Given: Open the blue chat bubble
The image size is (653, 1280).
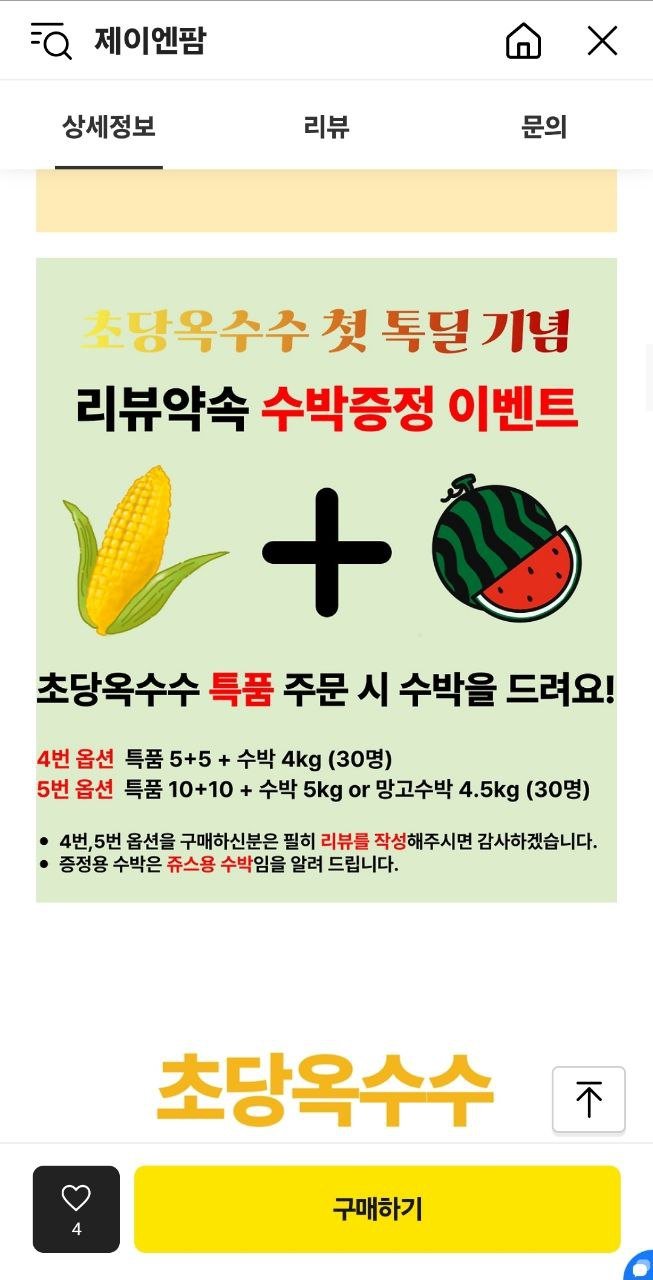Looking at the screenshot, I should pos(640,1266).
